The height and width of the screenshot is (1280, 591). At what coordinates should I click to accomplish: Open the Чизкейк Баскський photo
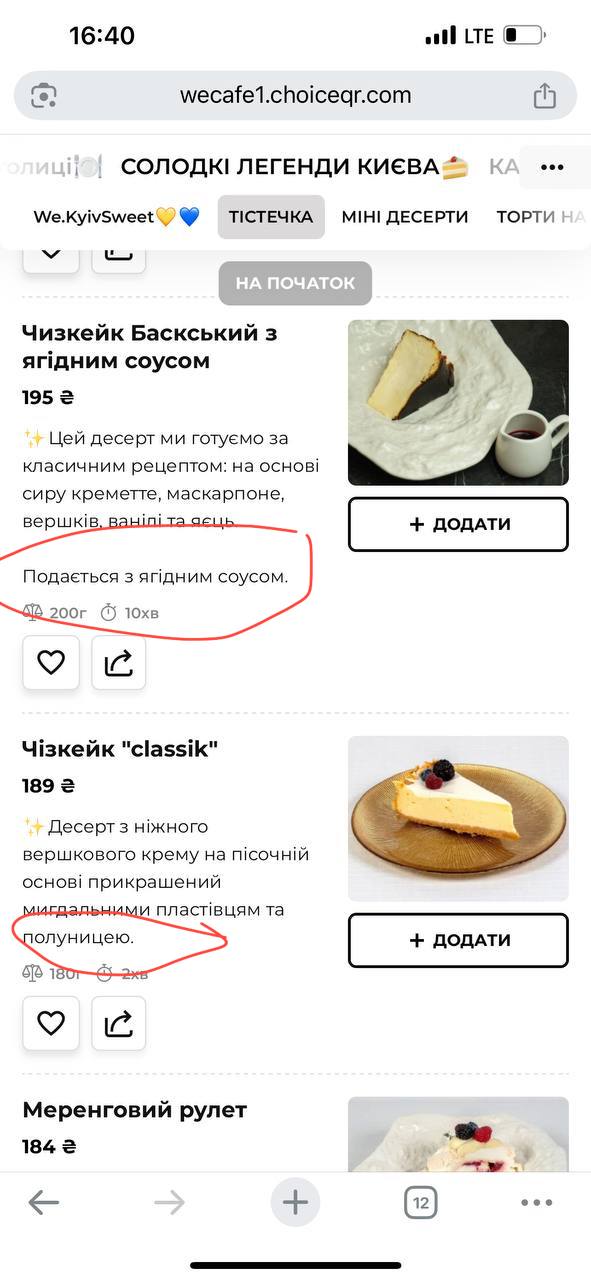(458, 402)
